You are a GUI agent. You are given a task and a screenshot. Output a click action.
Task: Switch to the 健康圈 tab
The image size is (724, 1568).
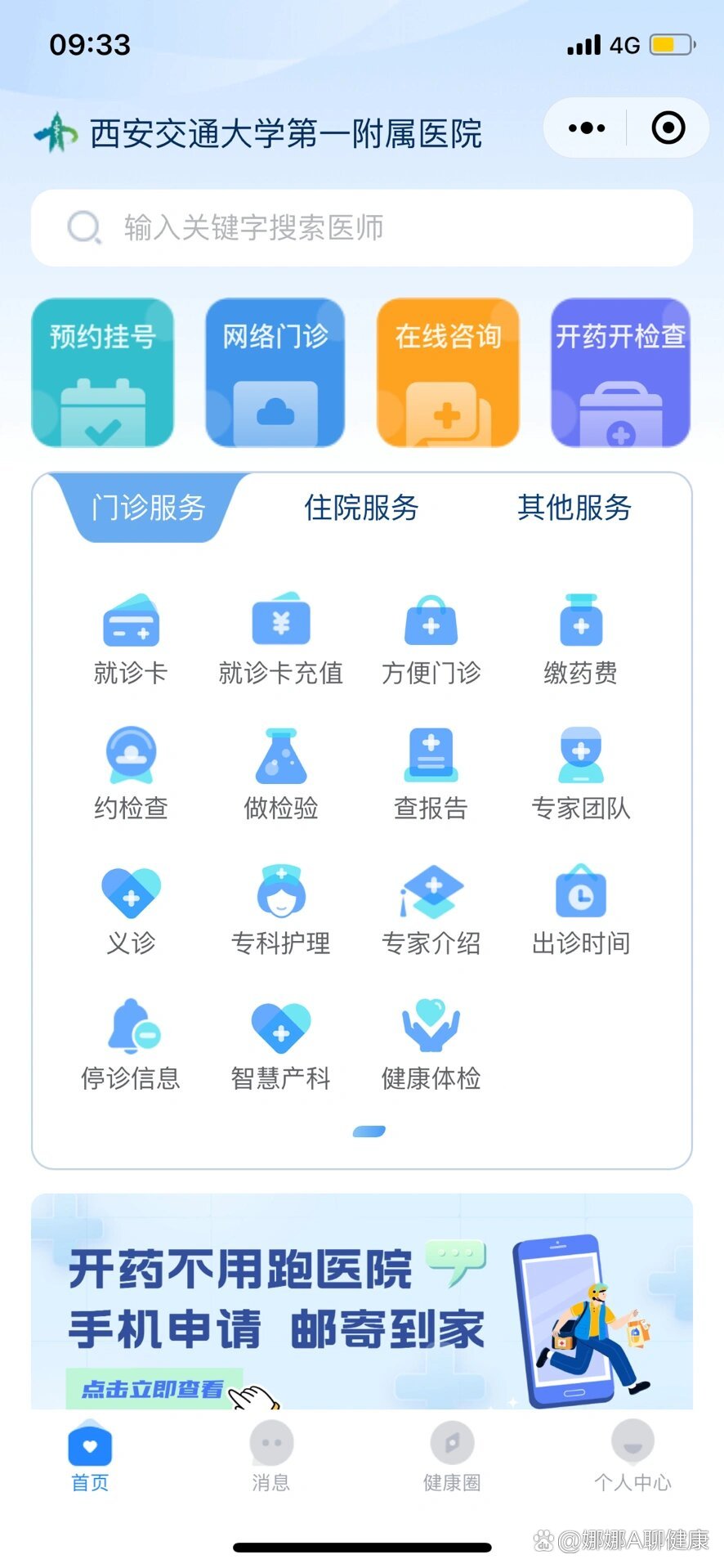[452, 1457]
